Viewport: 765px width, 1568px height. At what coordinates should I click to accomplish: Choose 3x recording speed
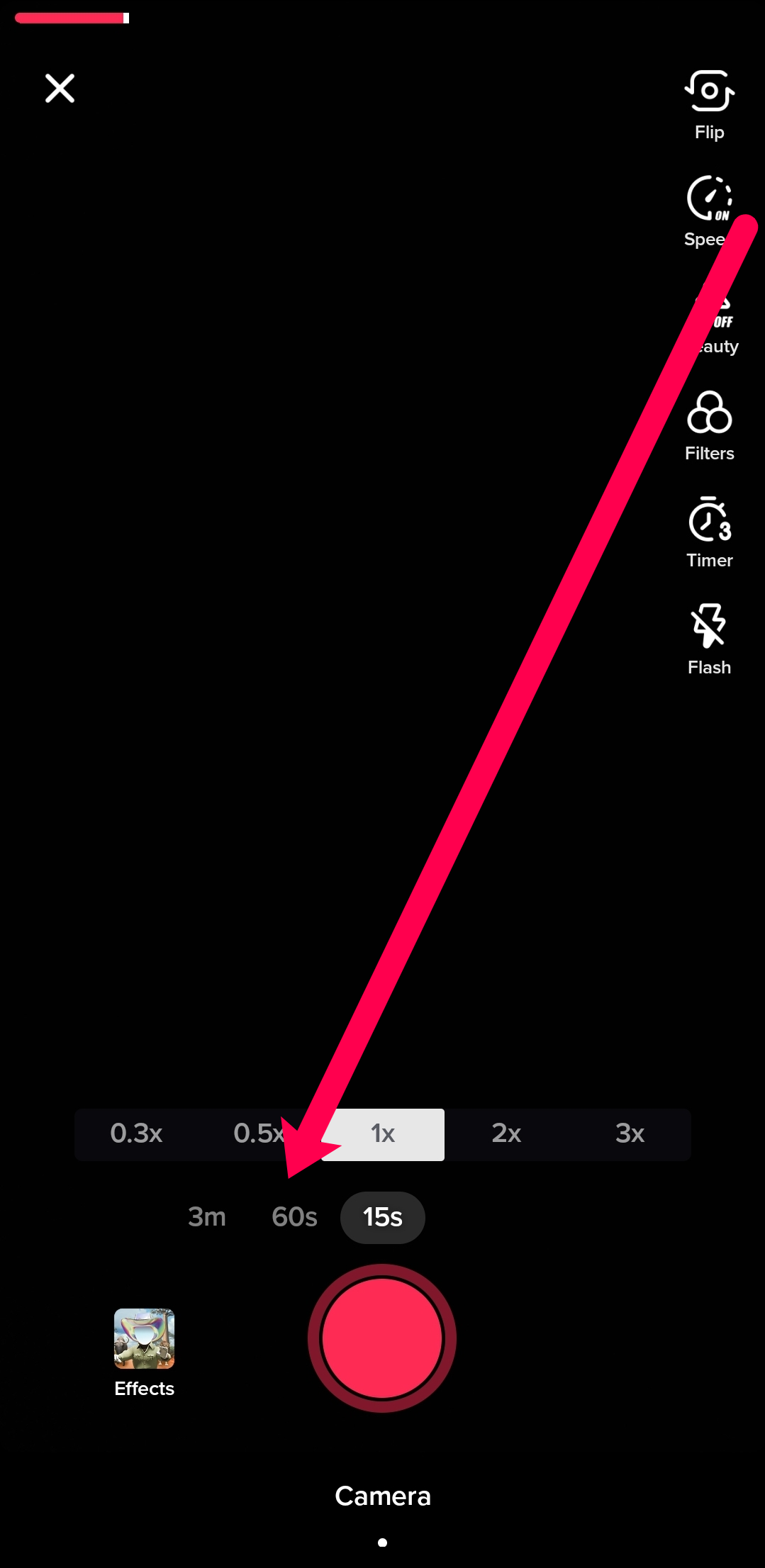pyautogui.click(x=630, y=1133)
